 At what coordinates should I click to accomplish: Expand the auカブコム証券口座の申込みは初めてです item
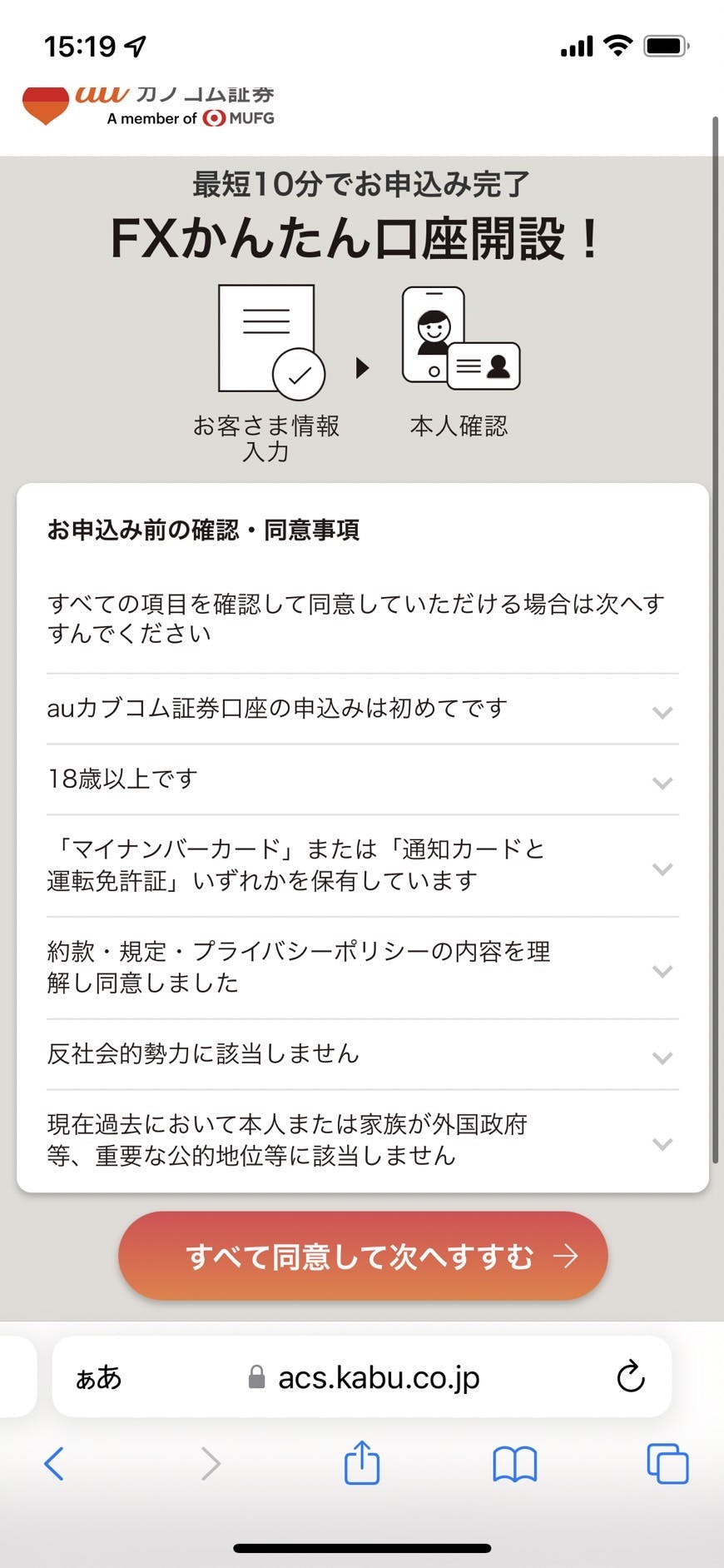[x=363, y=709]
